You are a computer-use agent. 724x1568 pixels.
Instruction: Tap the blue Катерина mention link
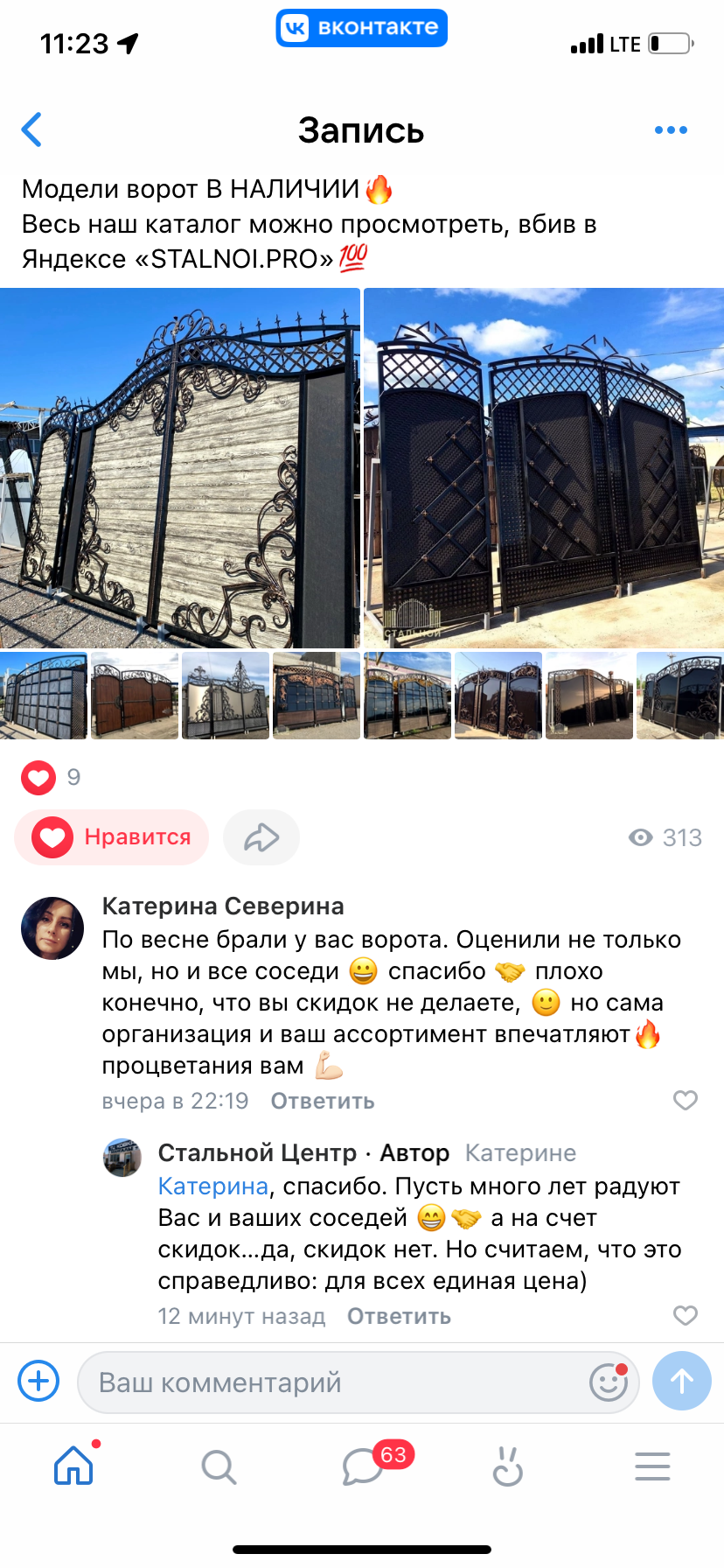(212, 1186)
